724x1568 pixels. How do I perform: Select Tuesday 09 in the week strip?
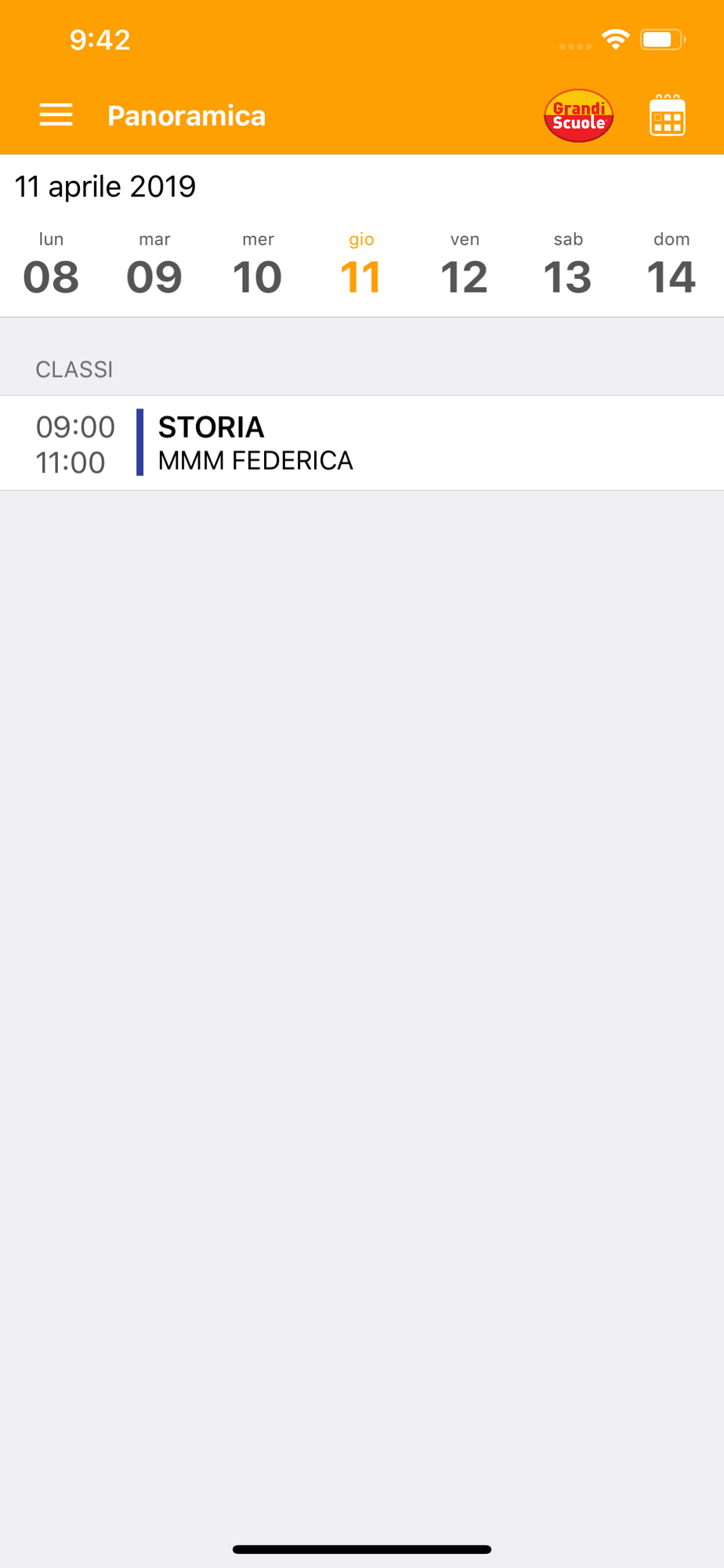154,265
